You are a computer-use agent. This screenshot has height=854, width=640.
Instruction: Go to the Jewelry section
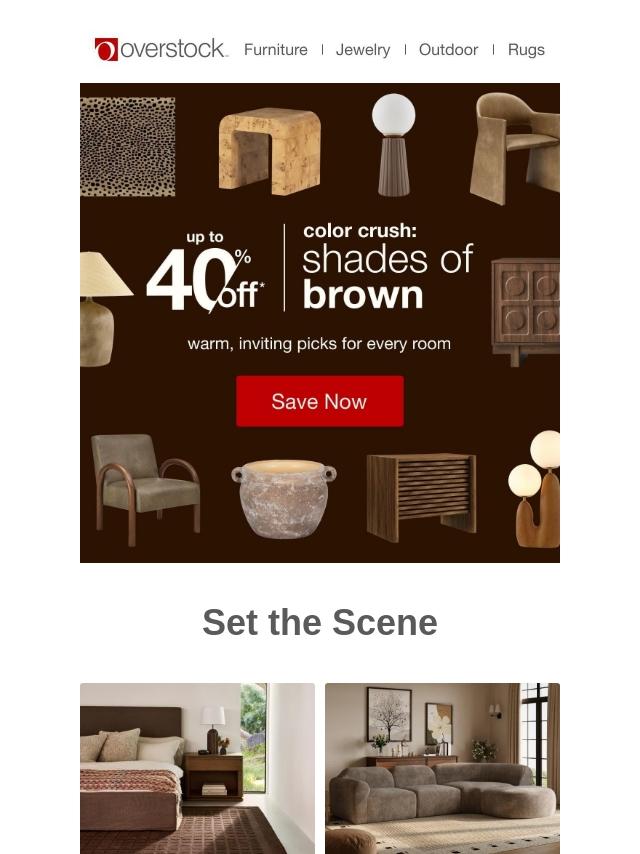[363, 50]
